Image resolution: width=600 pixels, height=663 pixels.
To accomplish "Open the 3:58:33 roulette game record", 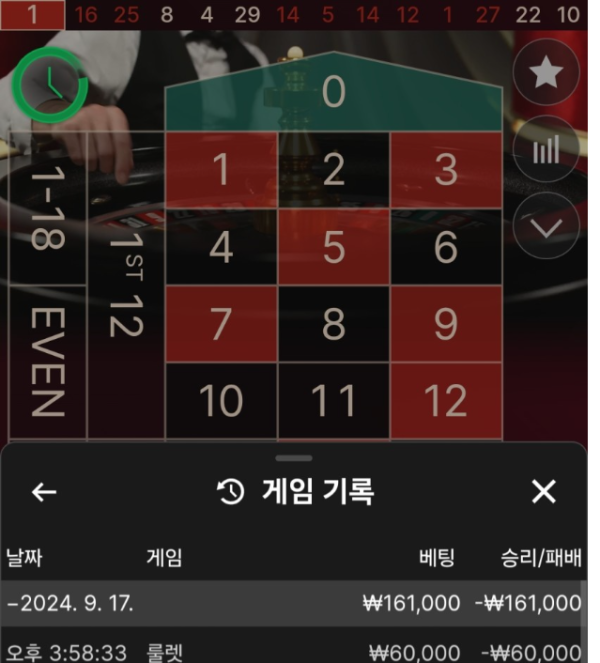I will tap(290, 652).
